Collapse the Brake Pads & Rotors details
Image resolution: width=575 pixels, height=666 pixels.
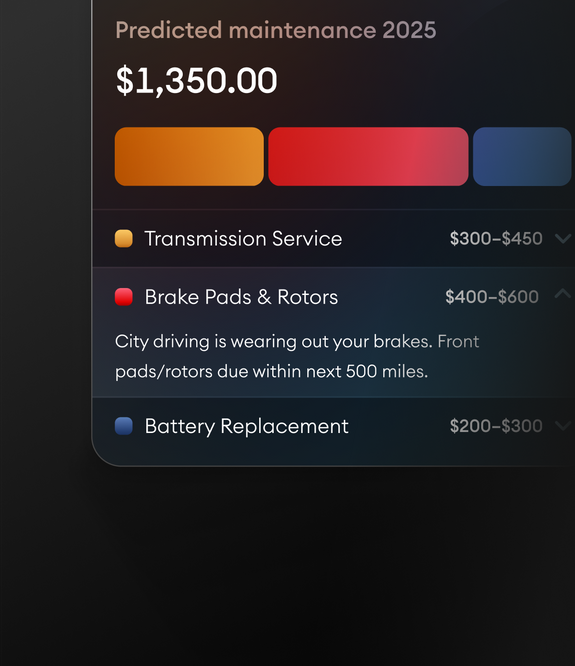coord(563,294)
